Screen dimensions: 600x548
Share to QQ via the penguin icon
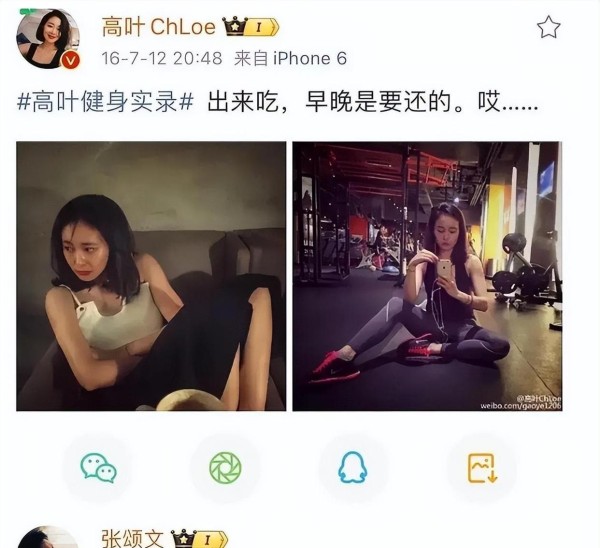(353, 468)
